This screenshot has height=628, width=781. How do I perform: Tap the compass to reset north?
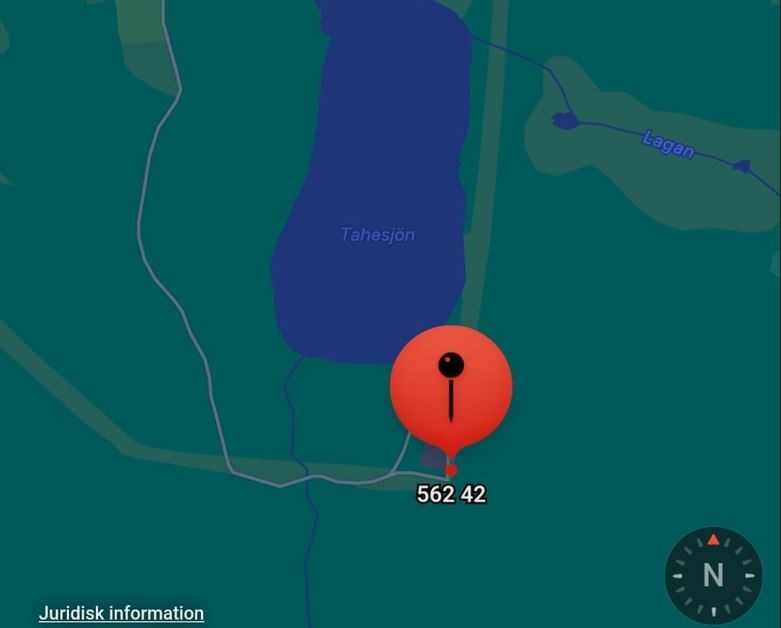click(x=713, y=575)
